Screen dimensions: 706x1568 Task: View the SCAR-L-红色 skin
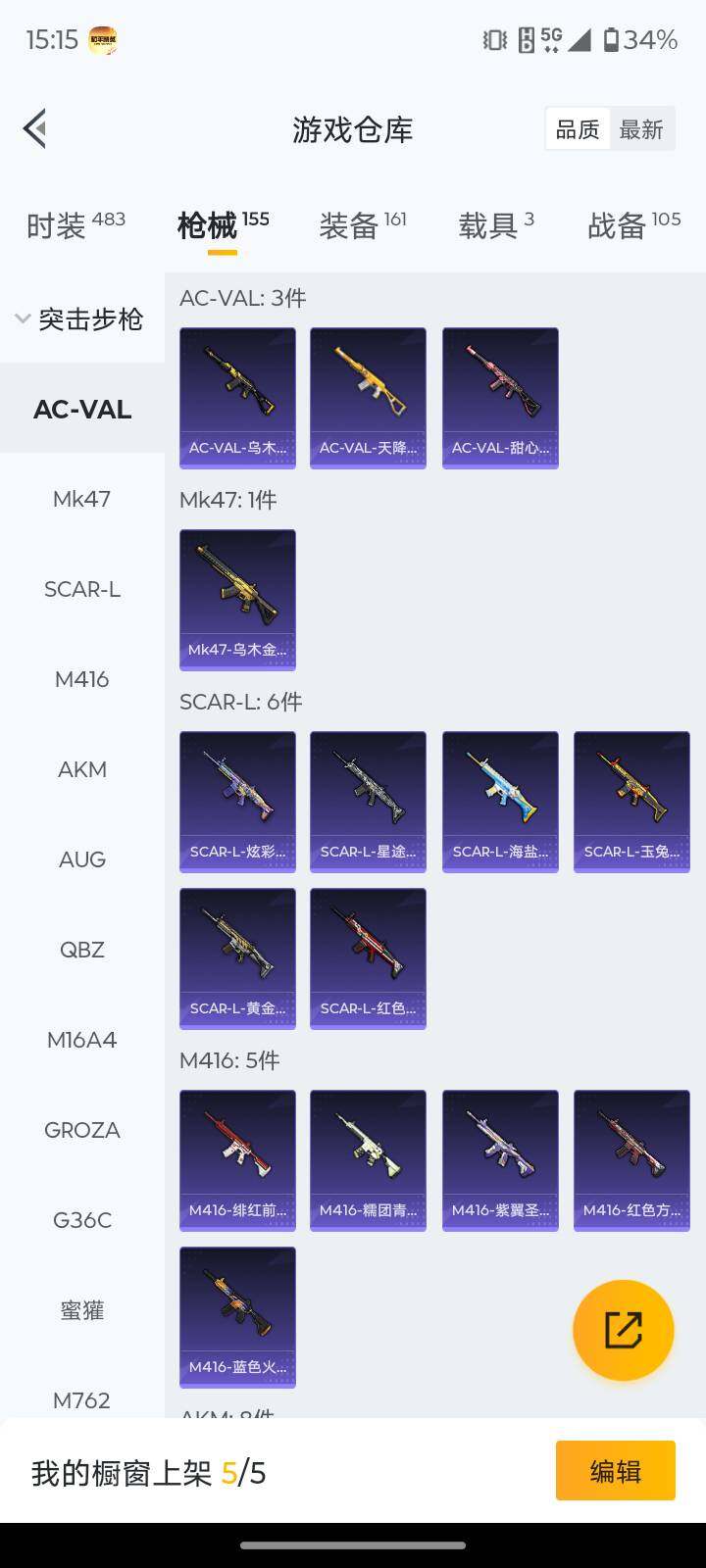pos(368,957)
